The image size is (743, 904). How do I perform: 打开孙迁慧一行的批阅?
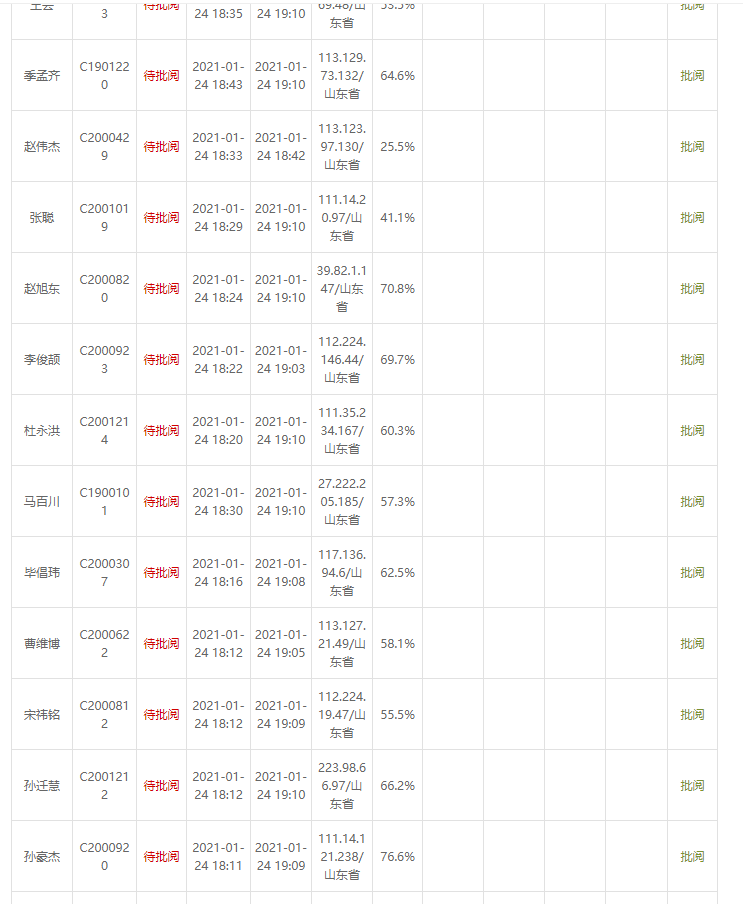[692, 785]
